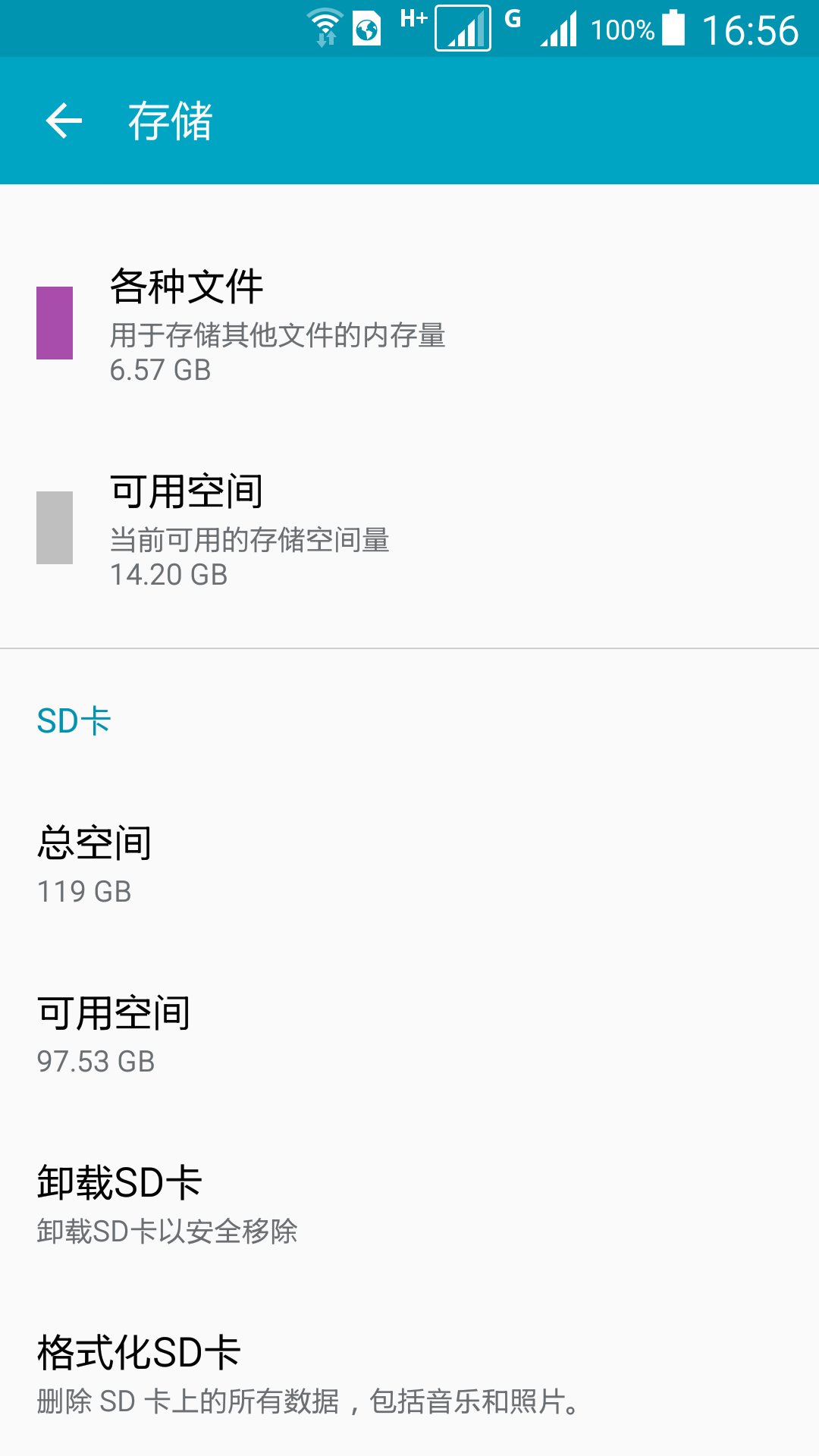819x1456 pixels.
Task: Go back from the 存储 screen
Action: click(x=64, y=121)
